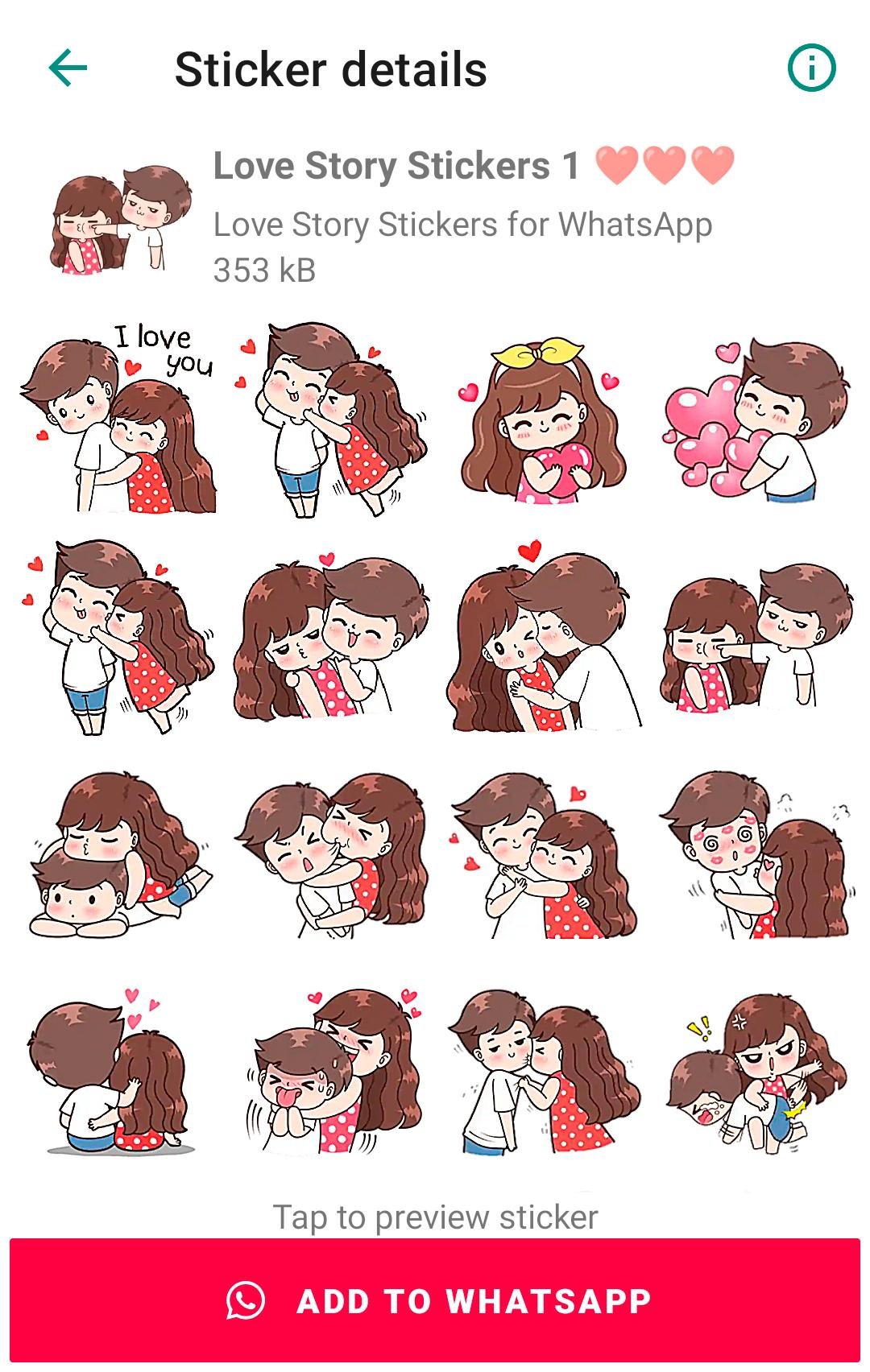Tap the Add to WhatsApp button
The width and height of the screenshot is (870, 1372).
point(435,1301)
